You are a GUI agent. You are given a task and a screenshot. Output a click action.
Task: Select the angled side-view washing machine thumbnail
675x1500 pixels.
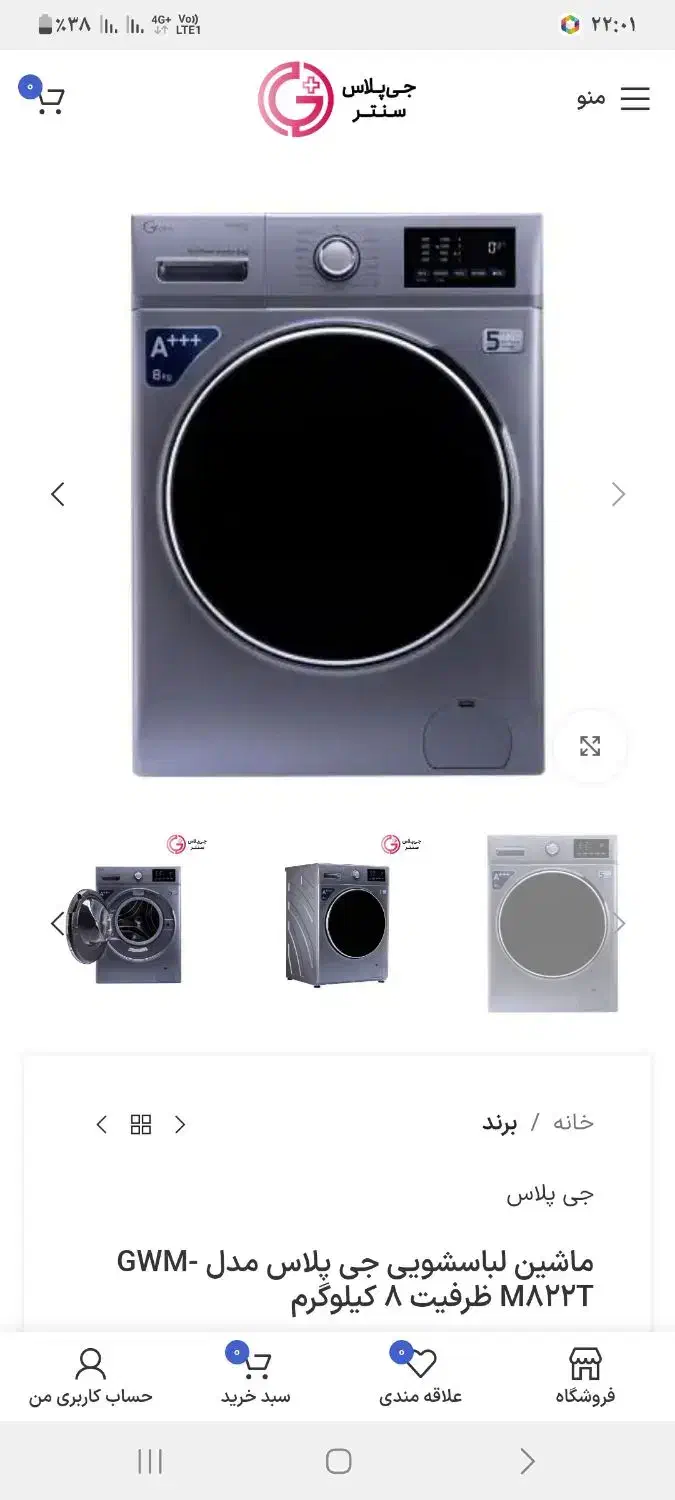tap(337, 924)
